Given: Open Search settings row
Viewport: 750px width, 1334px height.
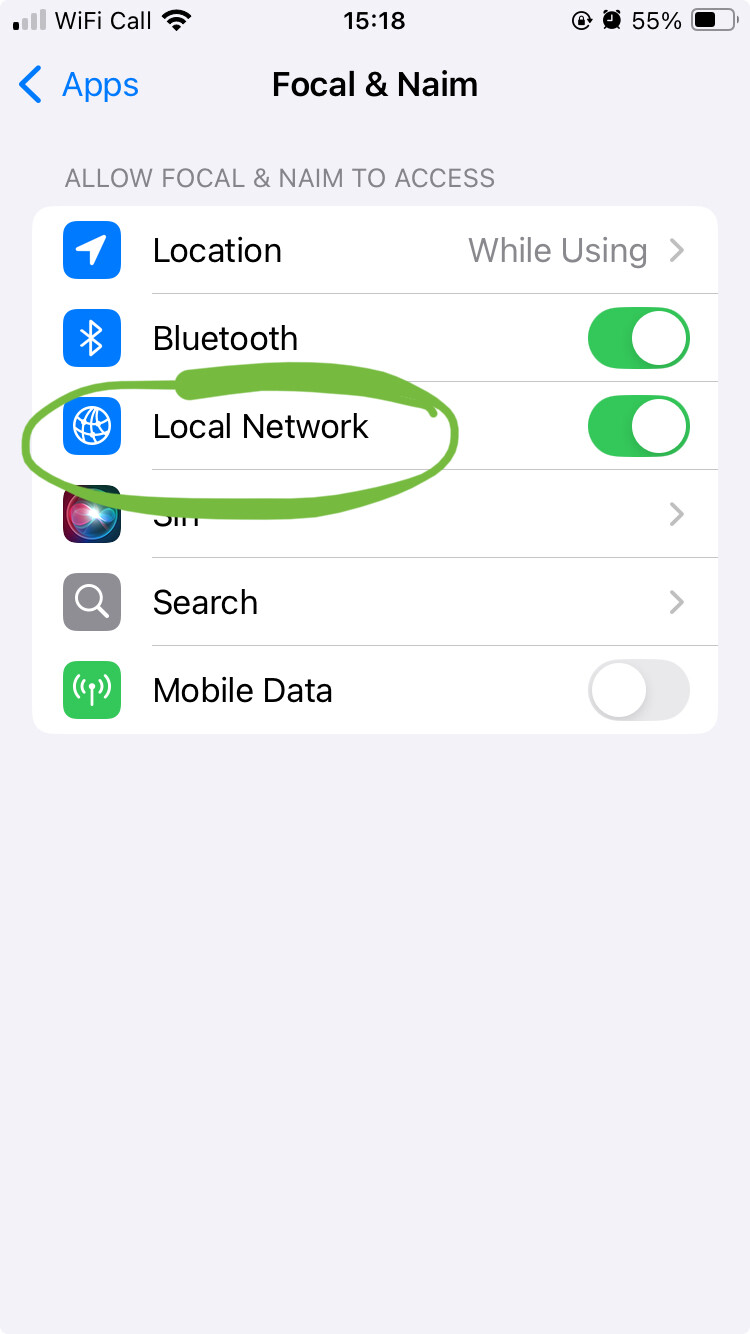Looking at the screenshot, I should [375, 602].
